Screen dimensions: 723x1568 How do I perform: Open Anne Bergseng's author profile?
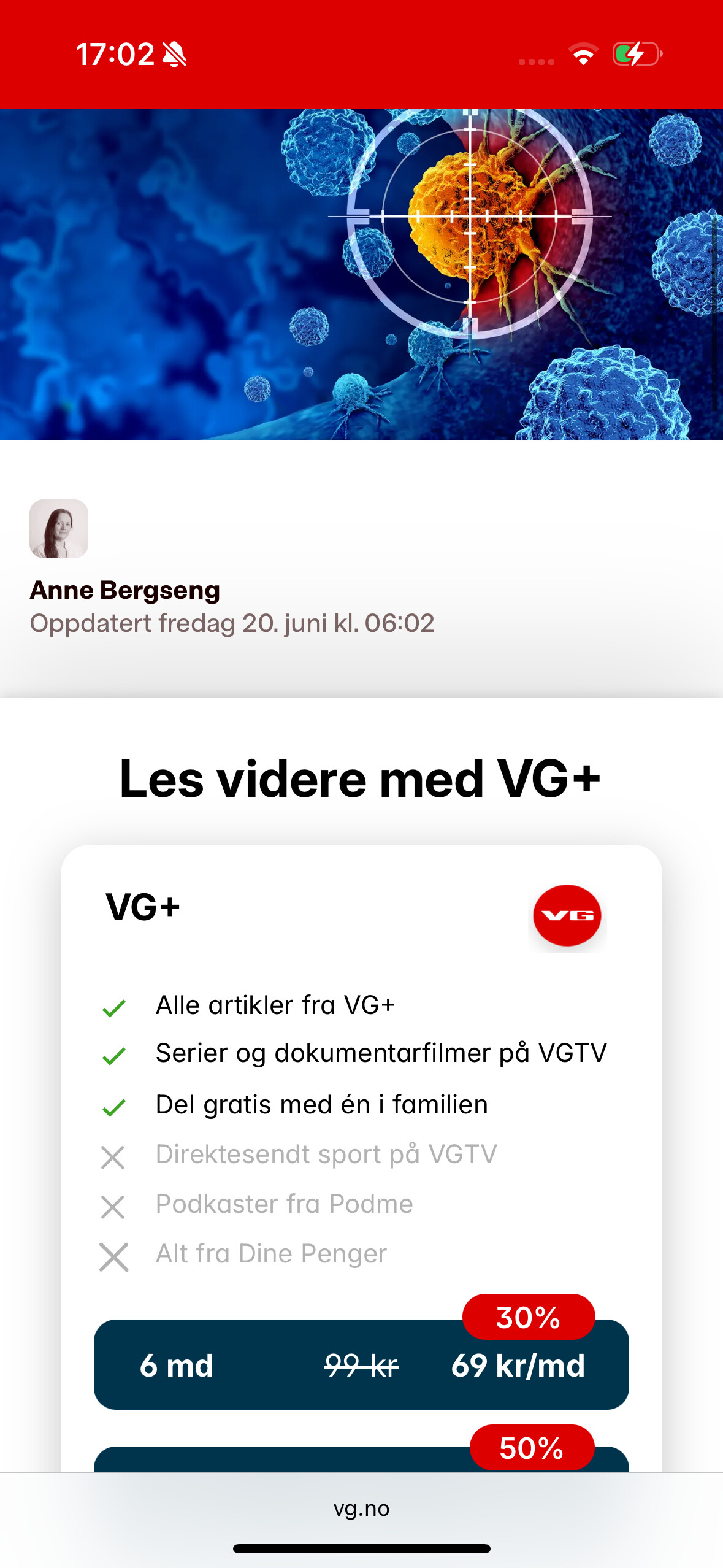pos(124,590)
